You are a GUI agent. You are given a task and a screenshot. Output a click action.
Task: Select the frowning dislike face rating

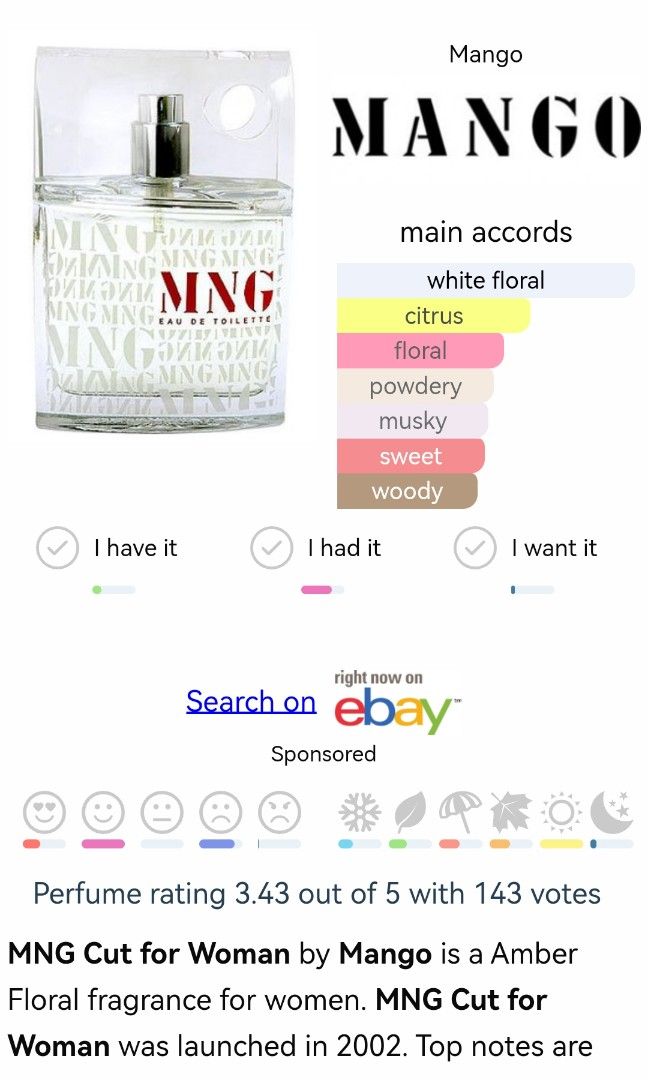221,813
